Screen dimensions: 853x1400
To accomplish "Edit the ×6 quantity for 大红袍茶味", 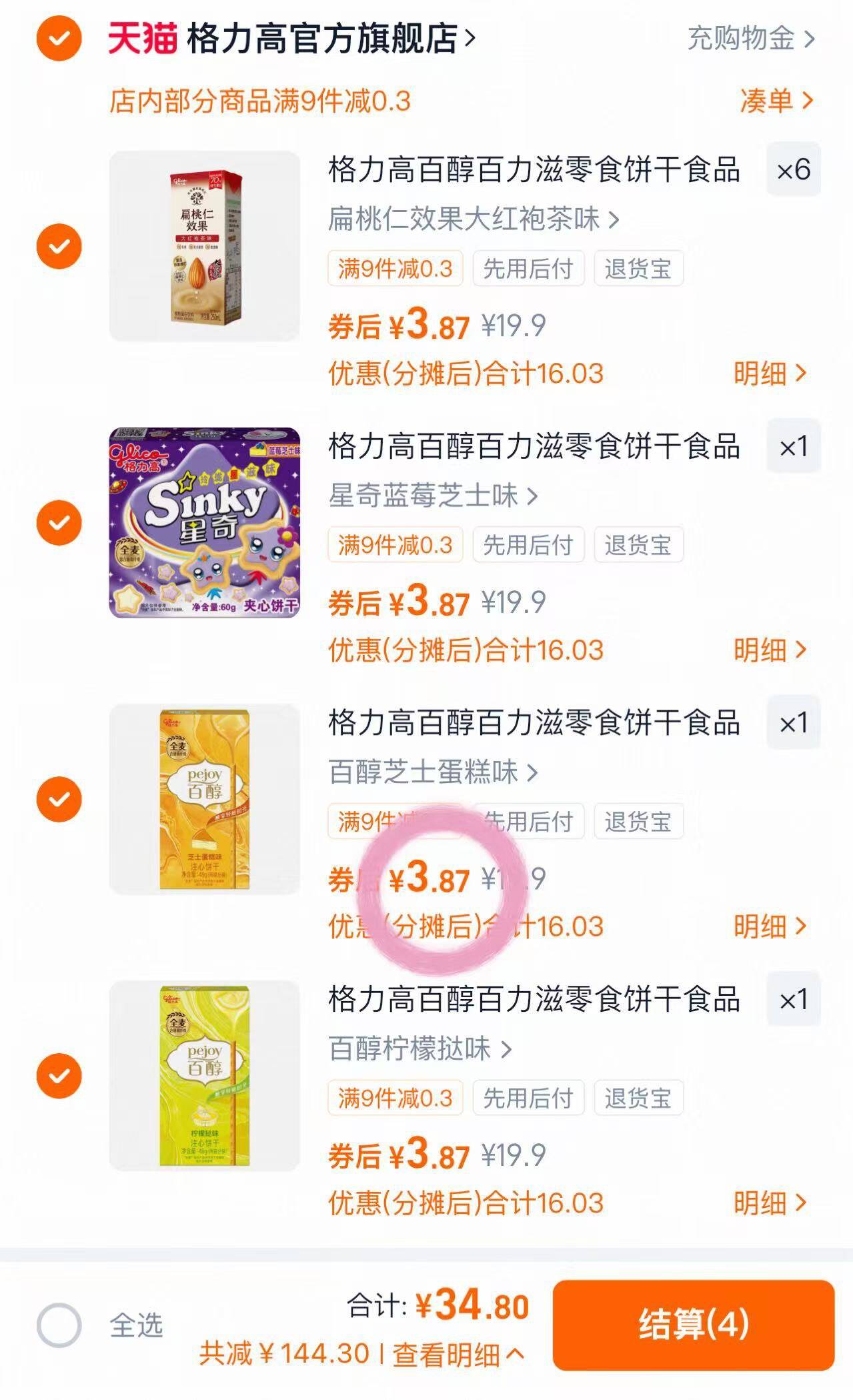I will coord(793,169).
